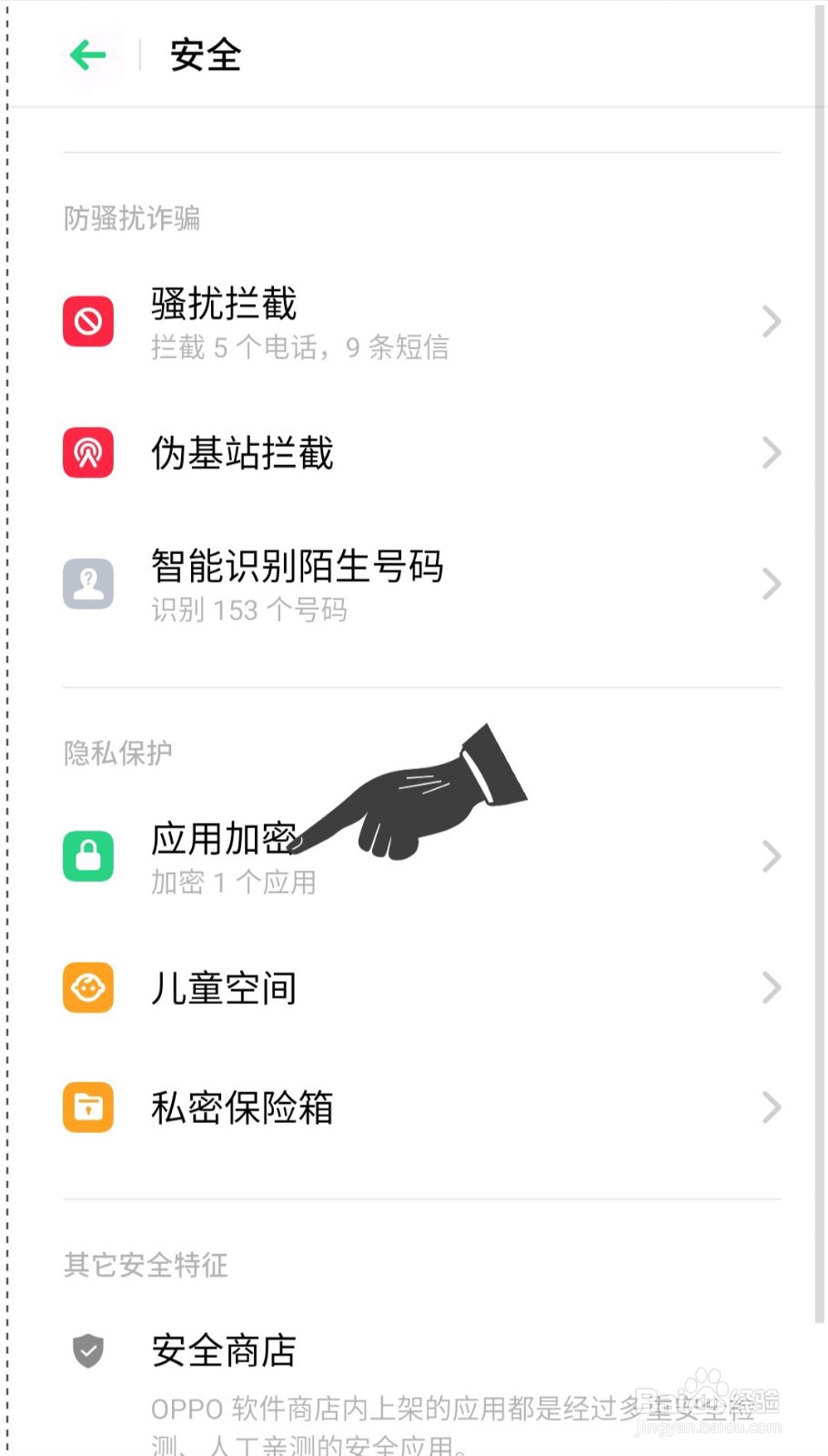The image size is (828, 1456).
Task: Click the green back arrow icon
Action: point(87,55)
